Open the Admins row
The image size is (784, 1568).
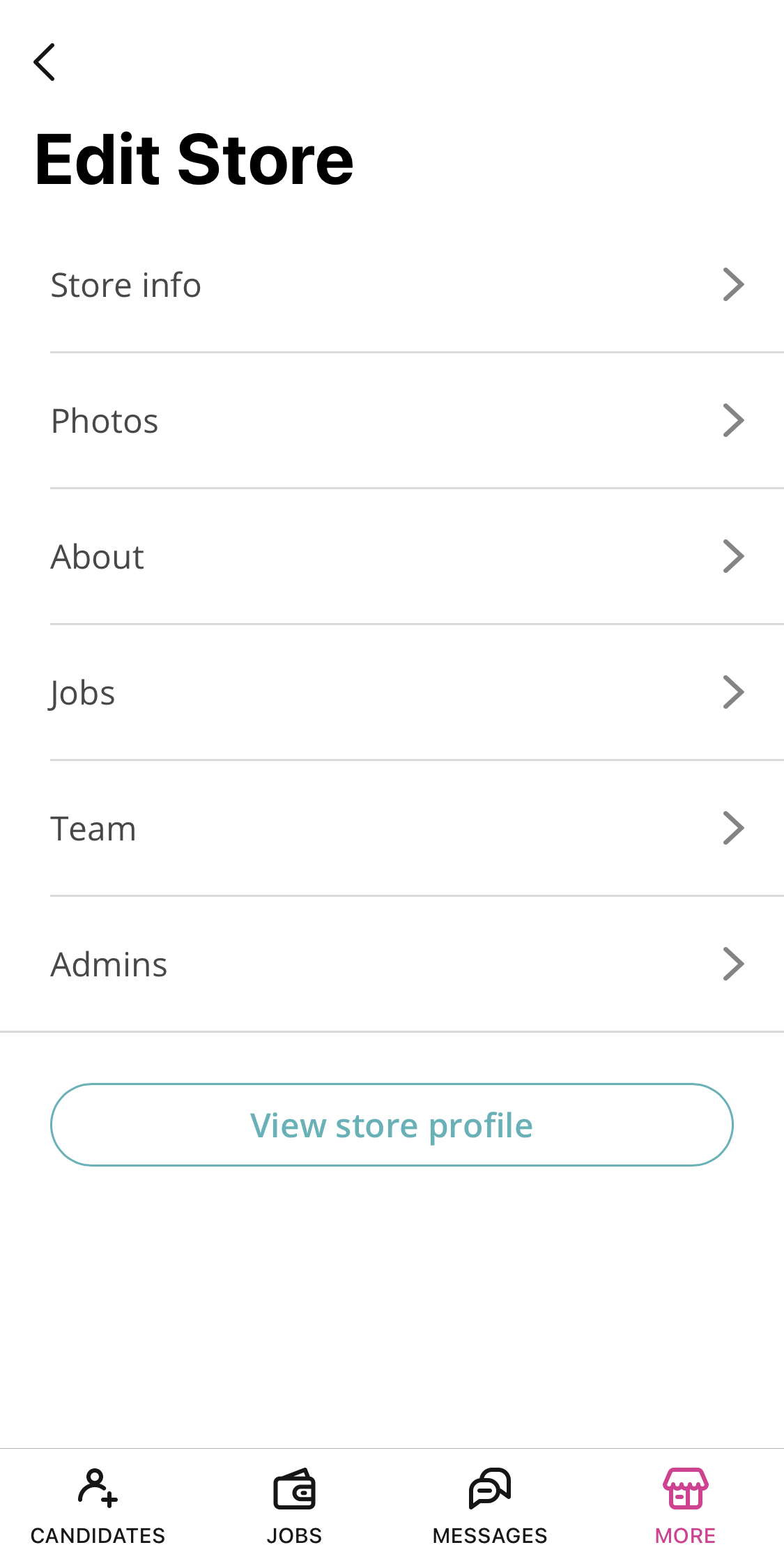coord(392,964)
